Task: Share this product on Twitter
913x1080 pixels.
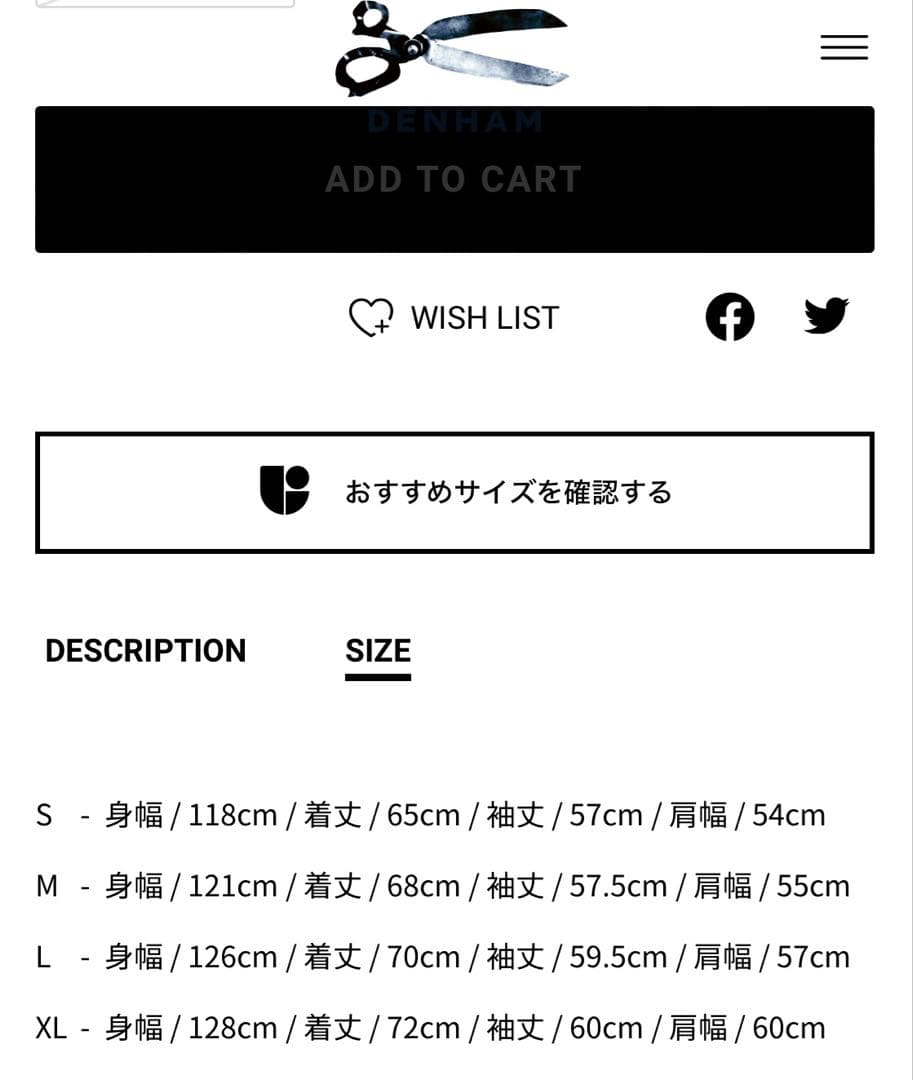Action: 826,316
